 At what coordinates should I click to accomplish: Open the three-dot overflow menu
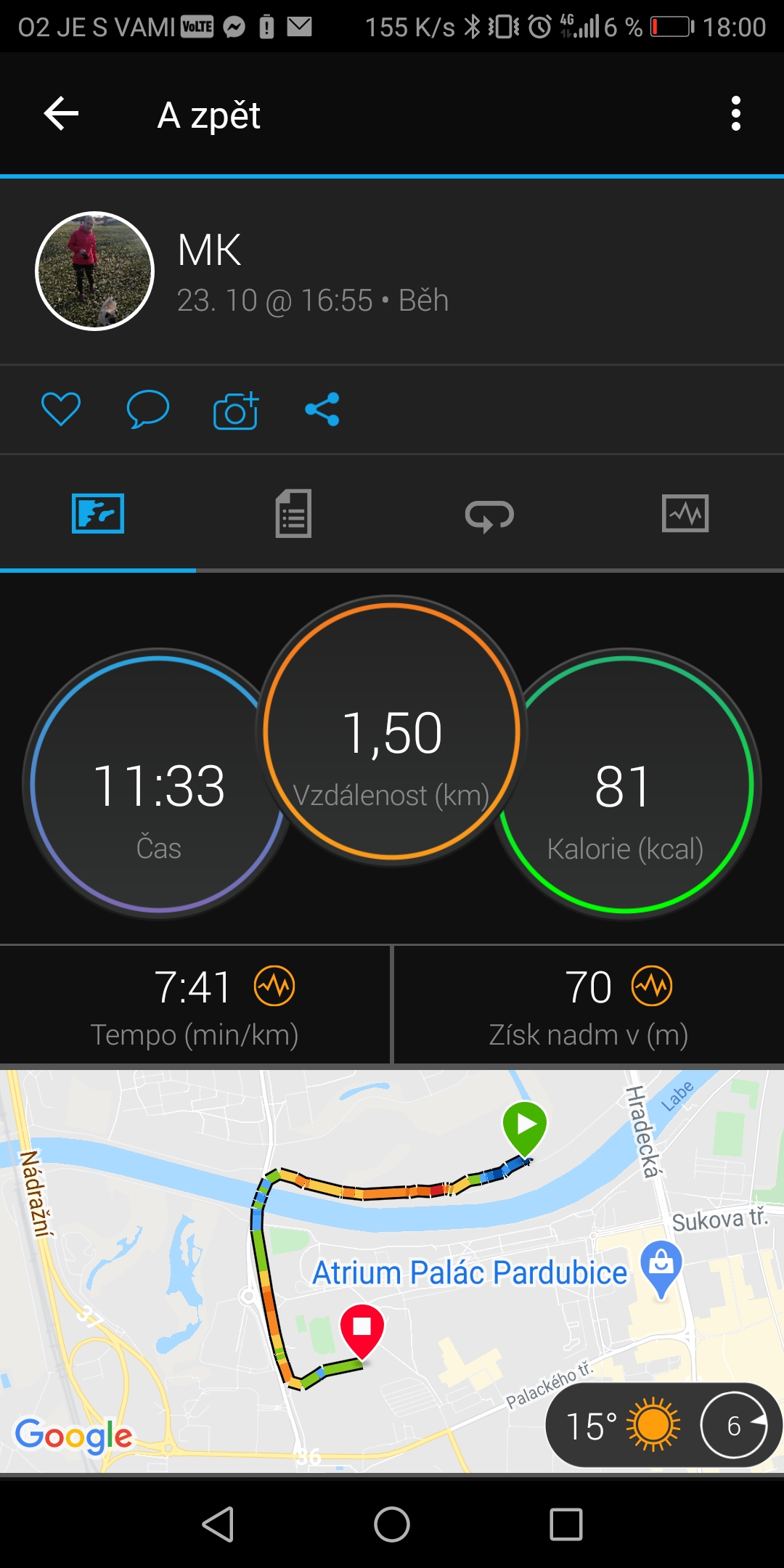coord(736,114)
